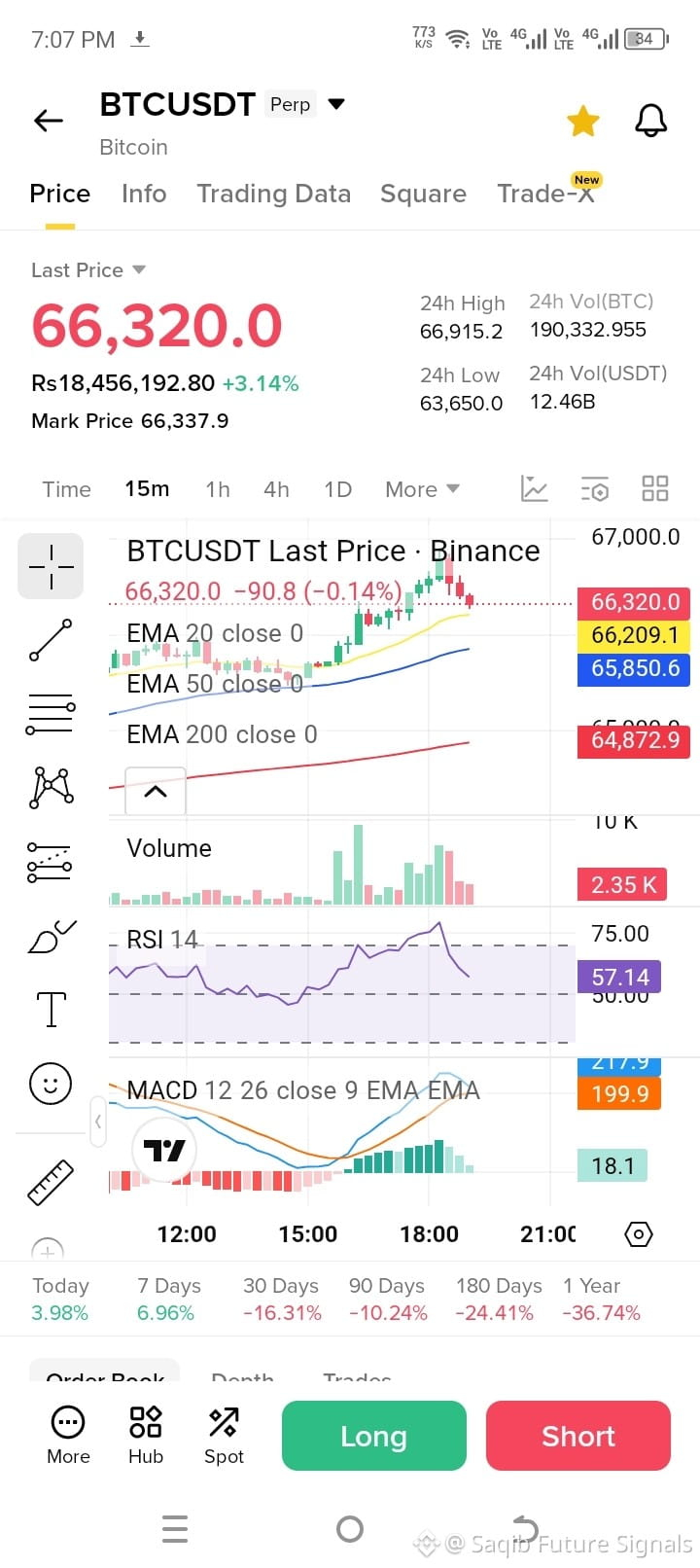Screen dimensions: 700x1568
Task: Select the trend line drawing tool
Action: 51,640
